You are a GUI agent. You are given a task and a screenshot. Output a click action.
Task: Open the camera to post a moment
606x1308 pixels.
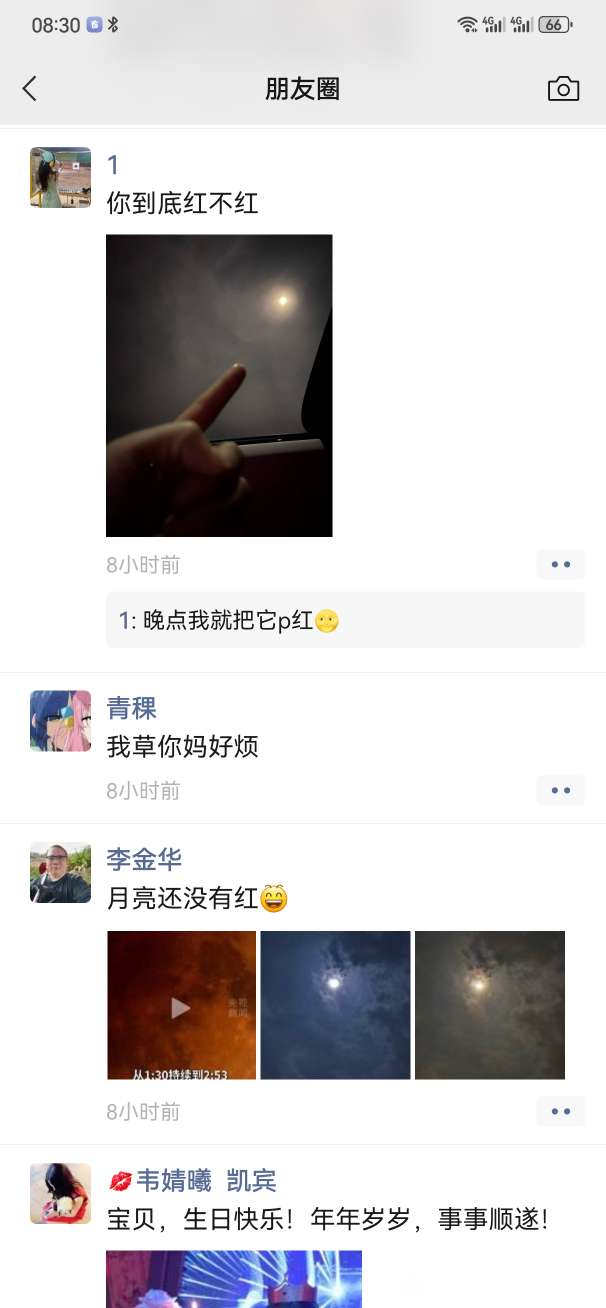pyautogui.click(x=563, y=89)
